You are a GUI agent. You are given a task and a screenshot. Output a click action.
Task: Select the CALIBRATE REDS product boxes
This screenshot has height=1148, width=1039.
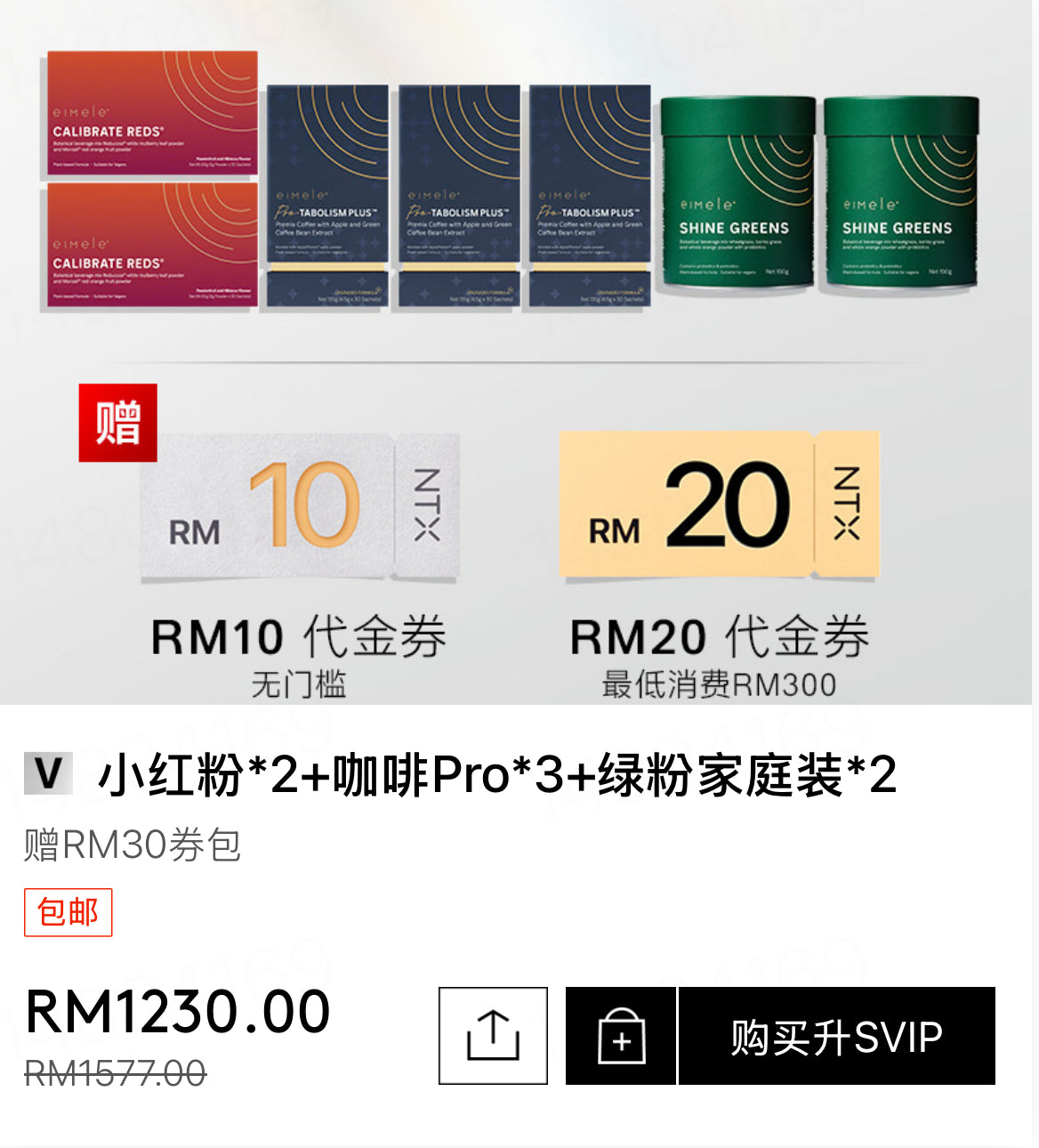151,178
